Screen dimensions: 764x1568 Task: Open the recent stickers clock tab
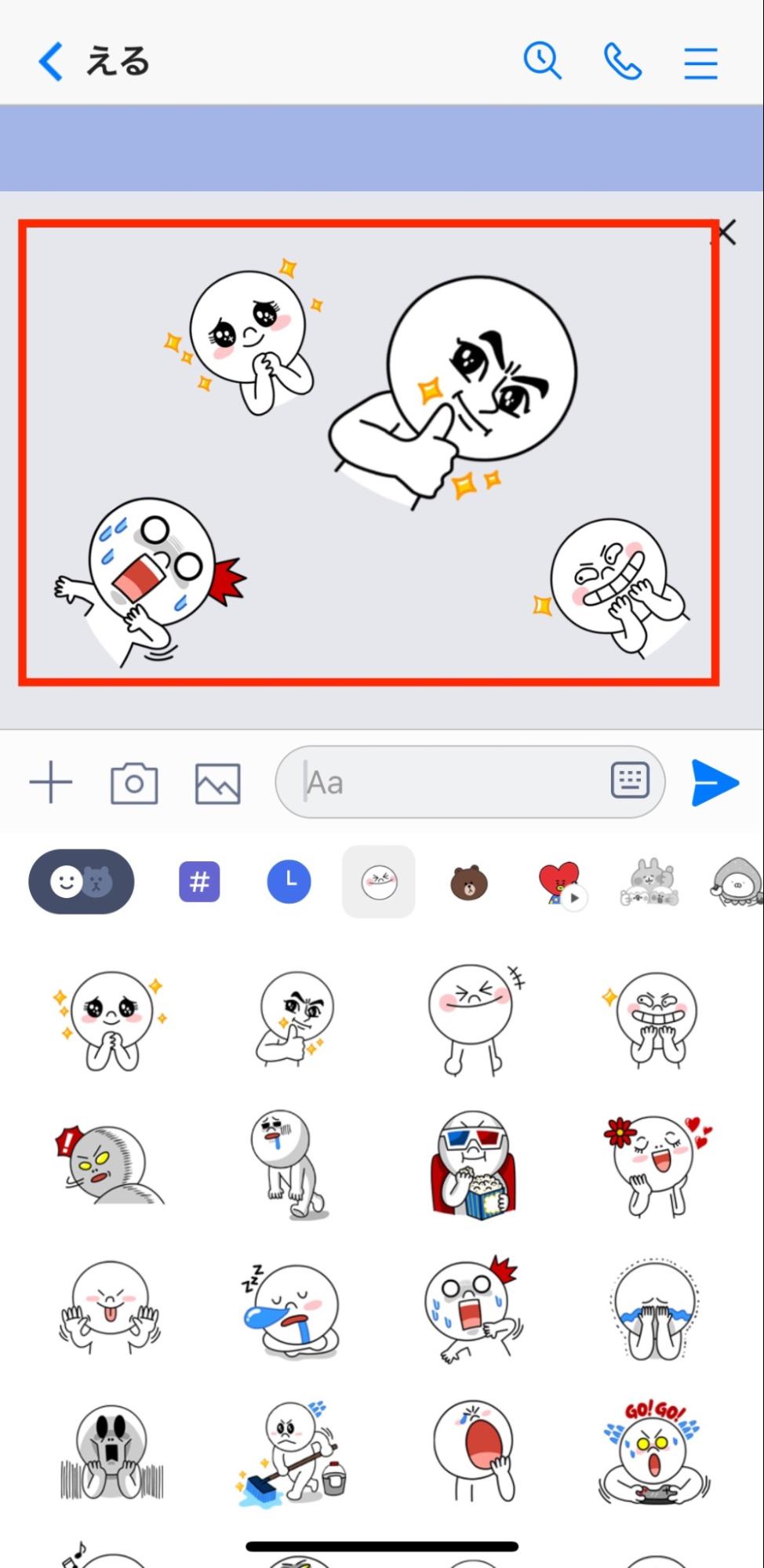[x=289, y=882]
